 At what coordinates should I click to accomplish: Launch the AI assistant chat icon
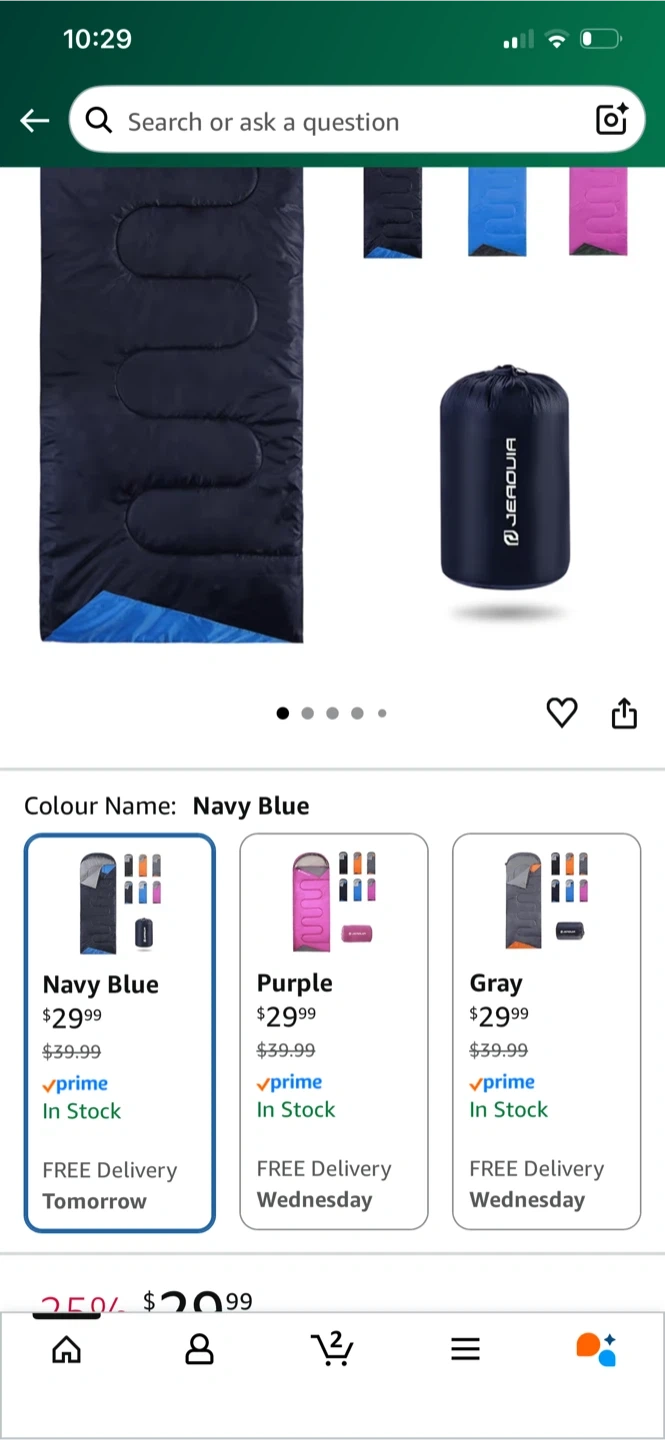click(597, 1348)
